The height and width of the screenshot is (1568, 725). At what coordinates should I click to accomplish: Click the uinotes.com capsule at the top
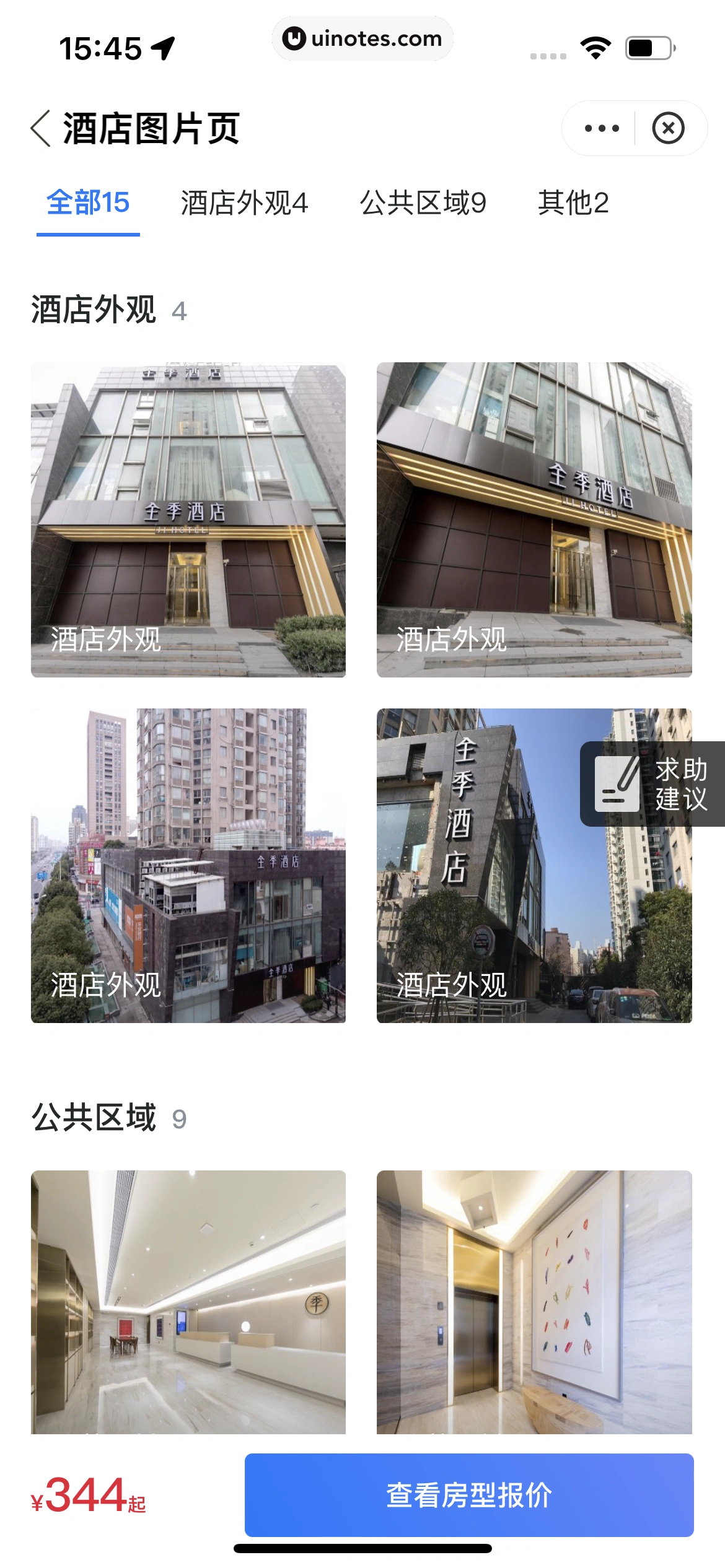[361, 38]
